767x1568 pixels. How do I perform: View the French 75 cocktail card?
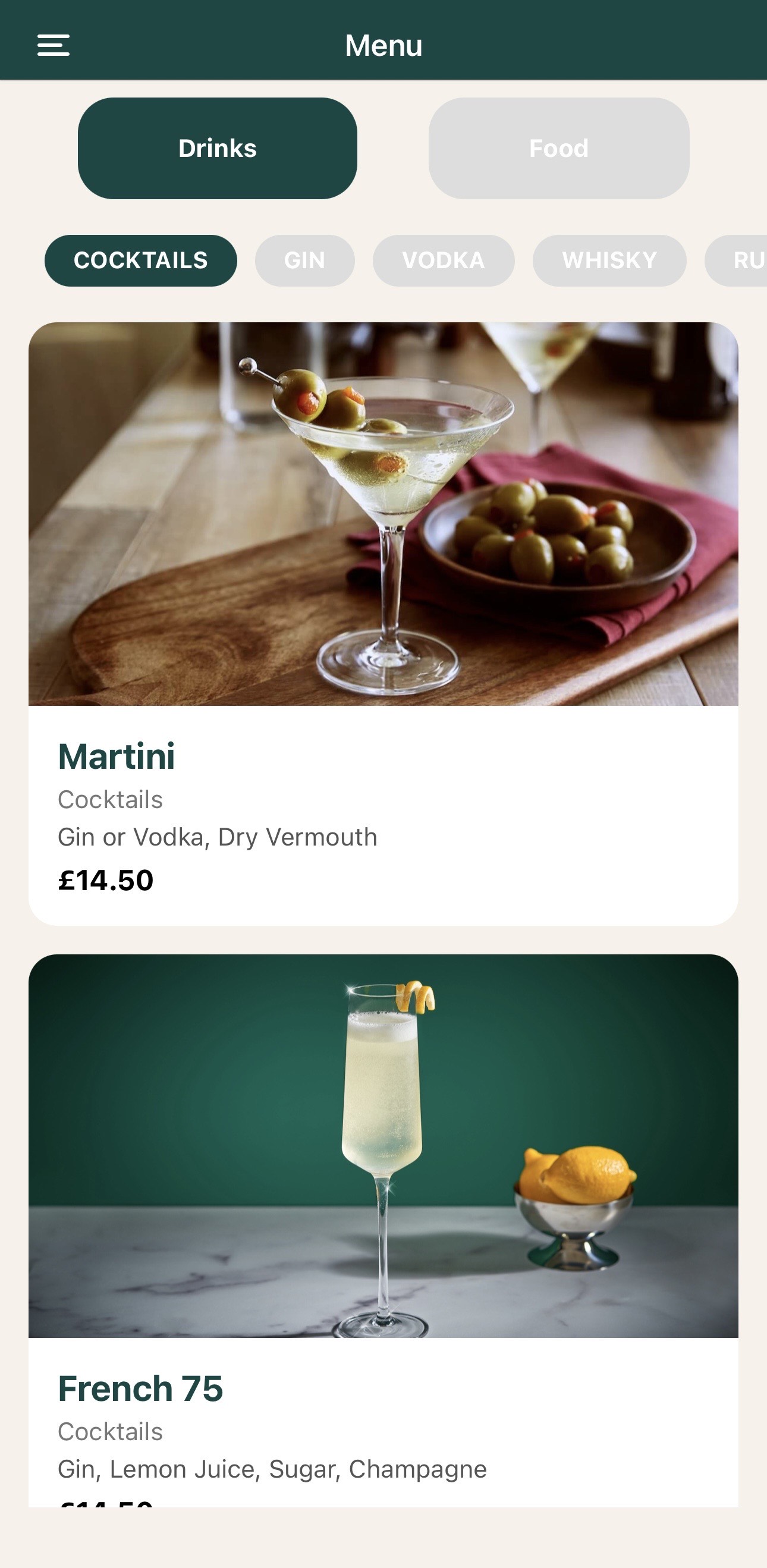(383, 1230)
